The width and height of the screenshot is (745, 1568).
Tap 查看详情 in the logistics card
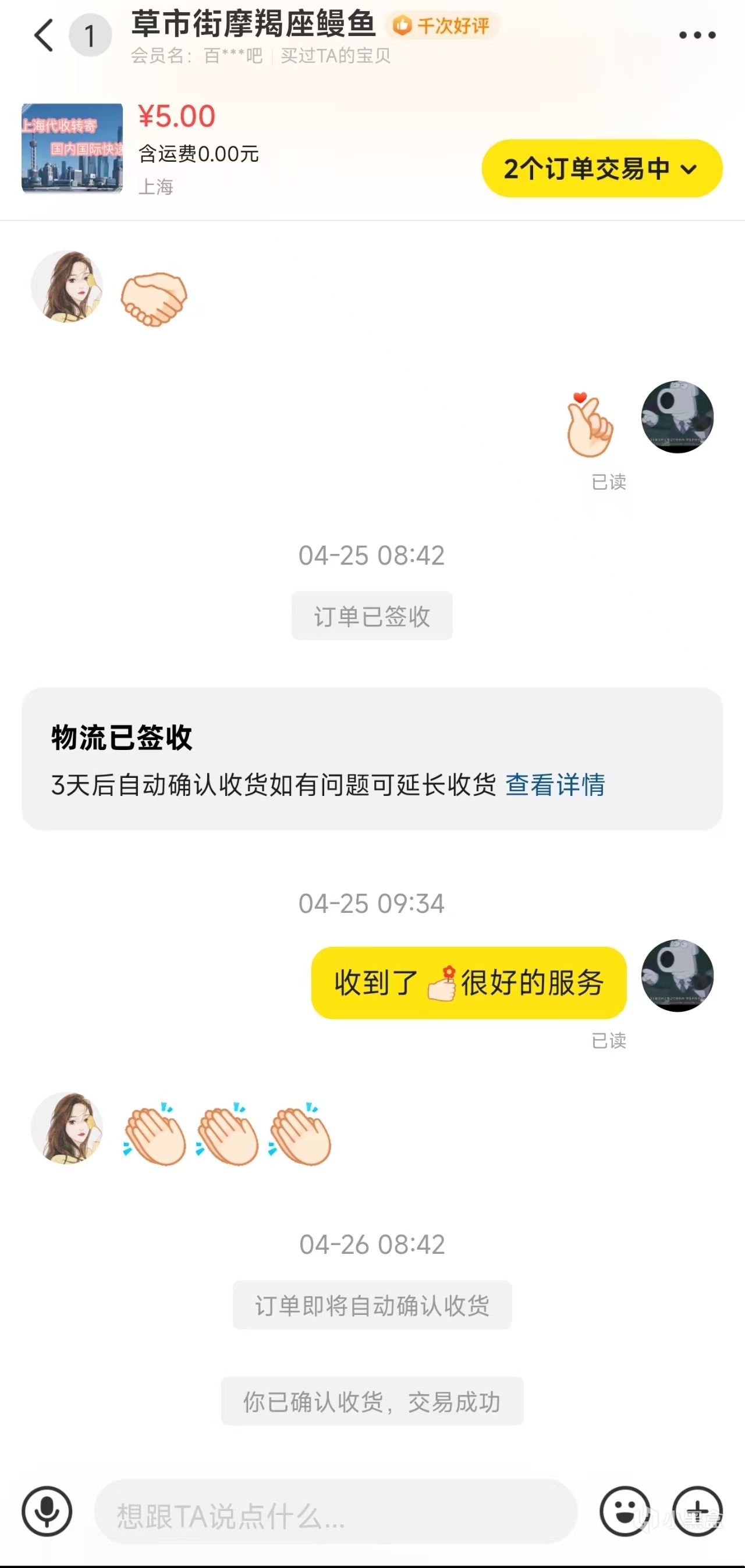555,785
